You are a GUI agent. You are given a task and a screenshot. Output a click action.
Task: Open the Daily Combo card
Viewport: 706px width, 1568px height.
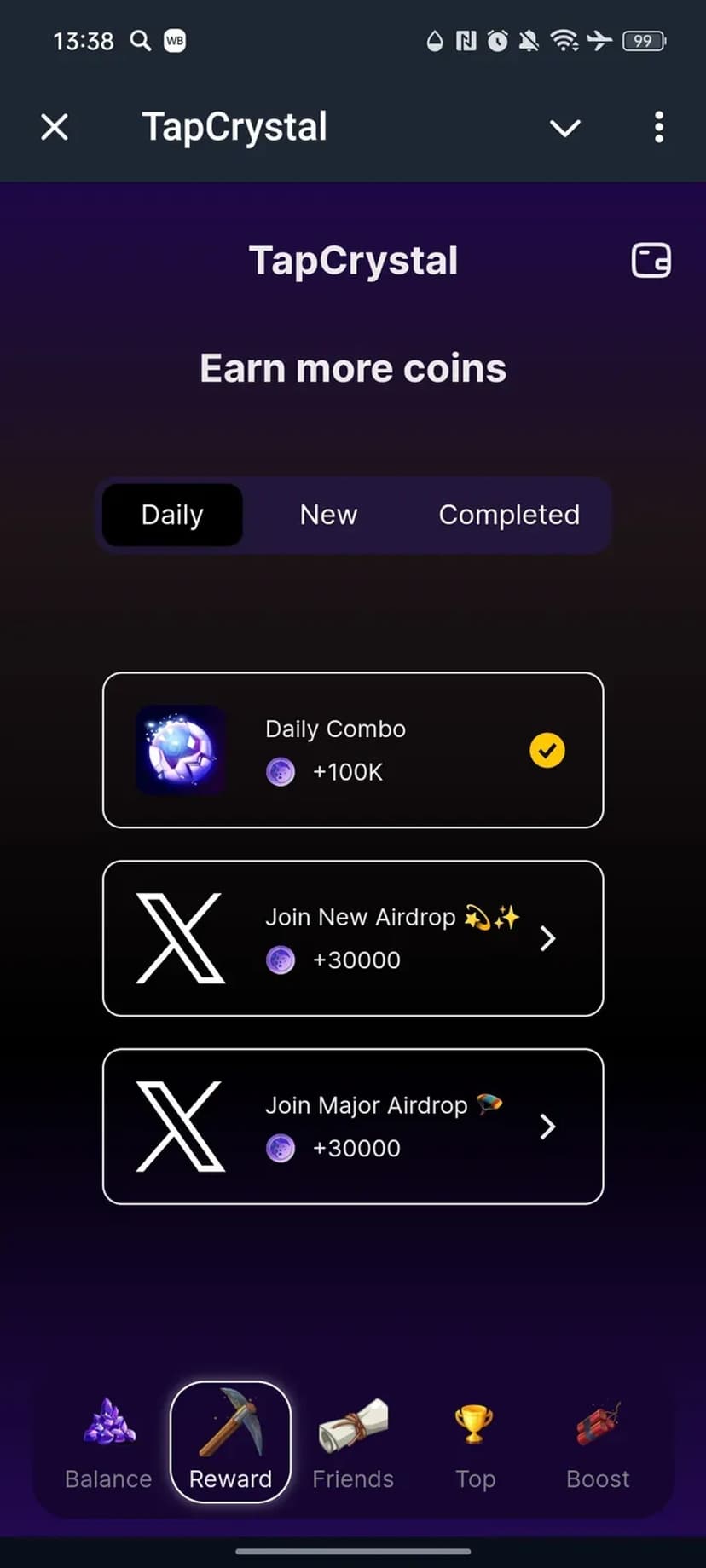tap(353, 750)
